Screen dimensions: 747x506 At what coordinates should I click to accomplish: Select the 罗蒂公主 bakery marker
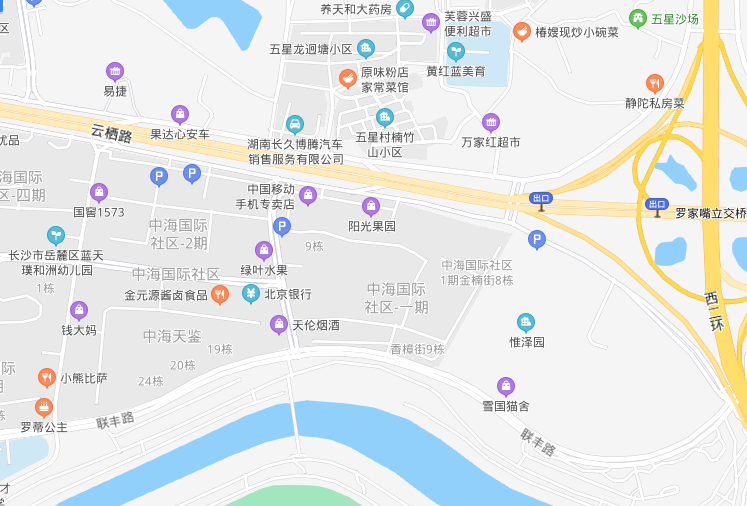pos(43,407)
